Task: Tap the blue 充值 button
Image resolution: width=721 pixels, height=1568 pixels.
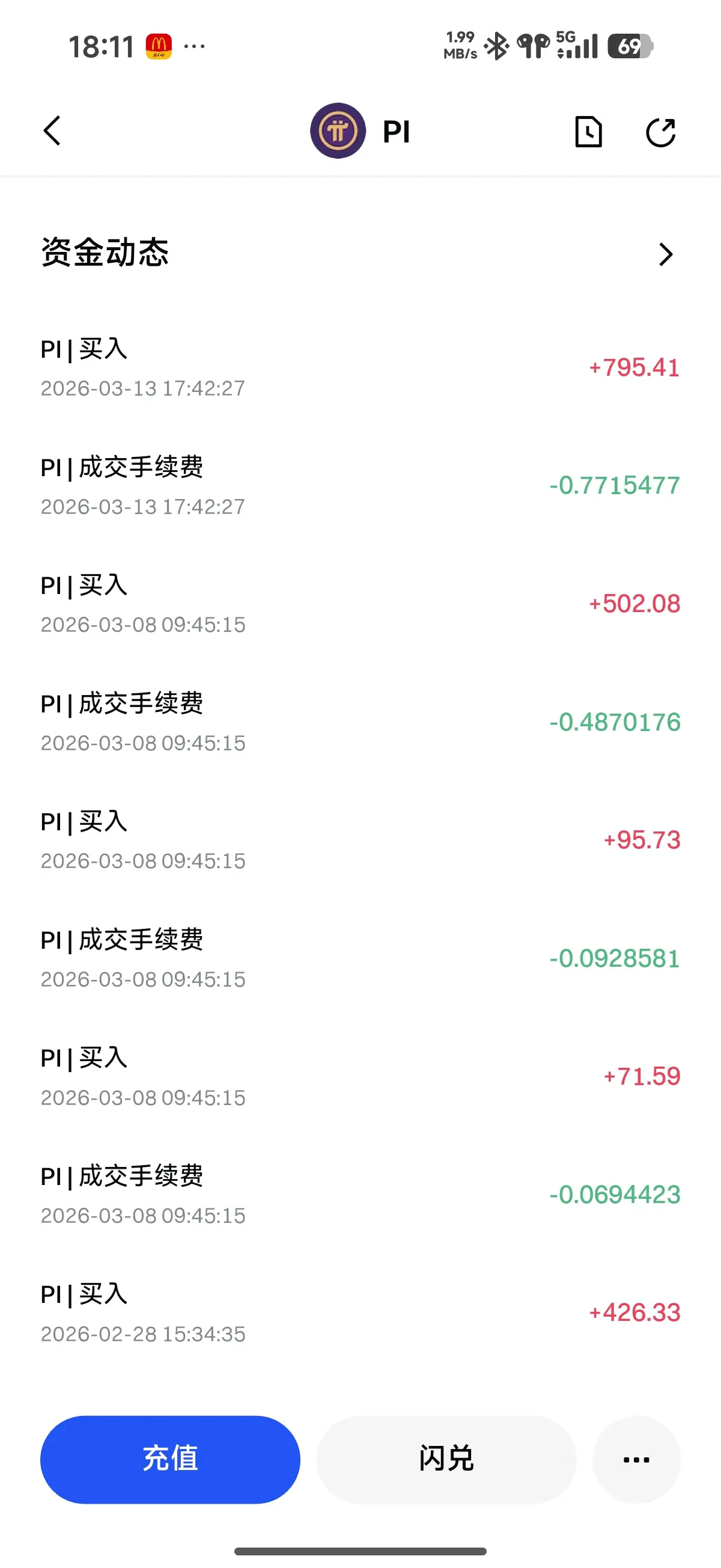Action: 171,1459
